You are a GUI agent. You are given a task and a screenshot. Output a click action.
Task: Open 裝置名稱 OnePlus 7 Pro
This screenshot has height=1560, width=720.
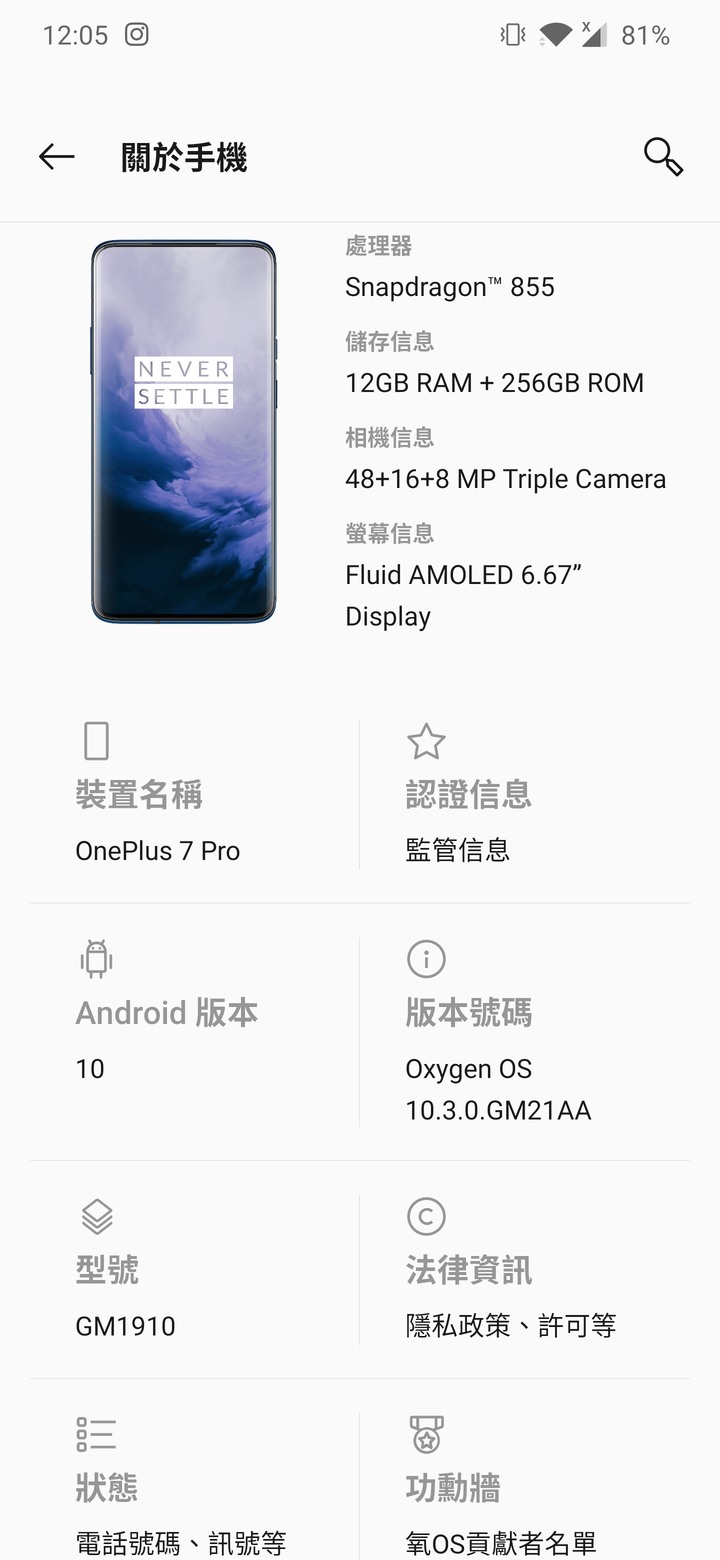(195, 793)
